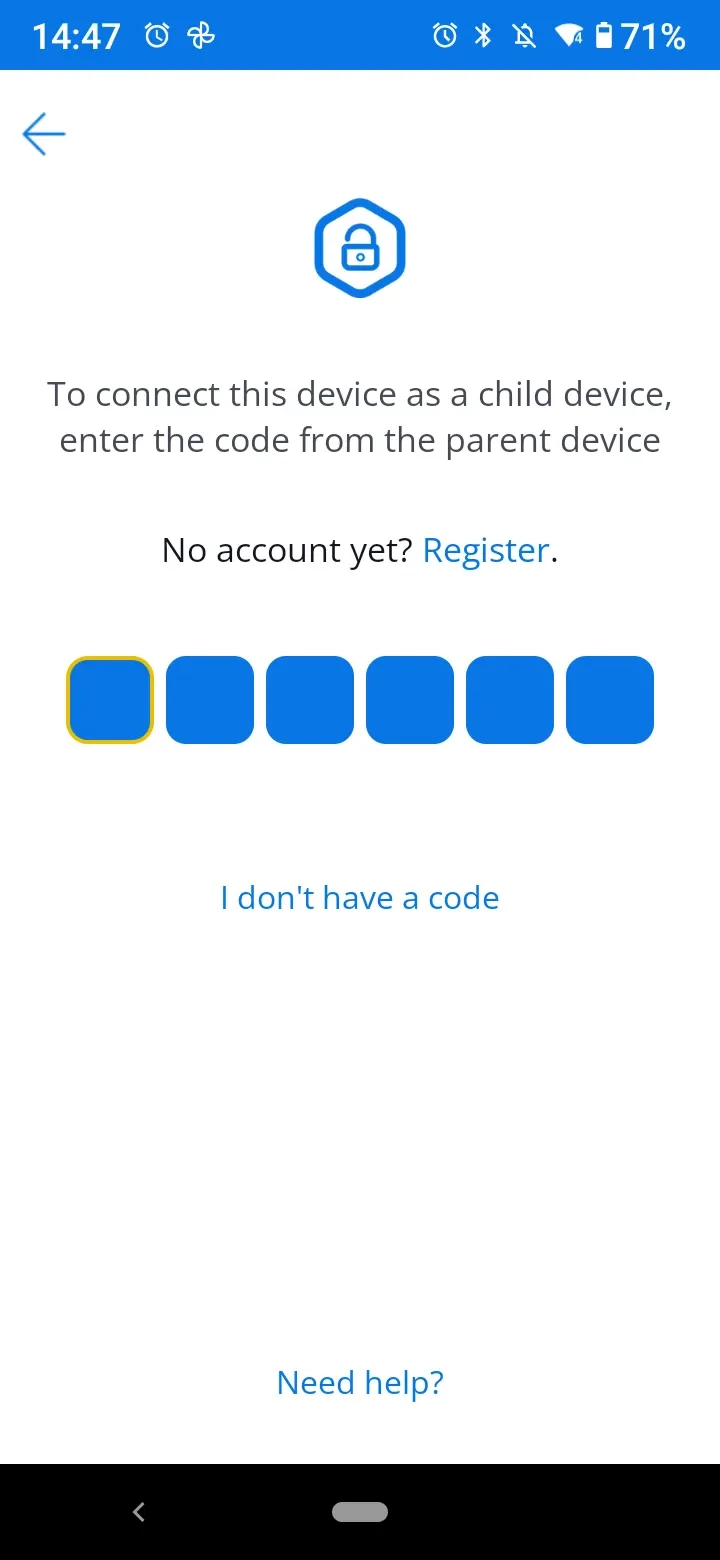The image size is (720, 1560).
Task: Tap the fifth code digit box
Action: pos(510,700)
